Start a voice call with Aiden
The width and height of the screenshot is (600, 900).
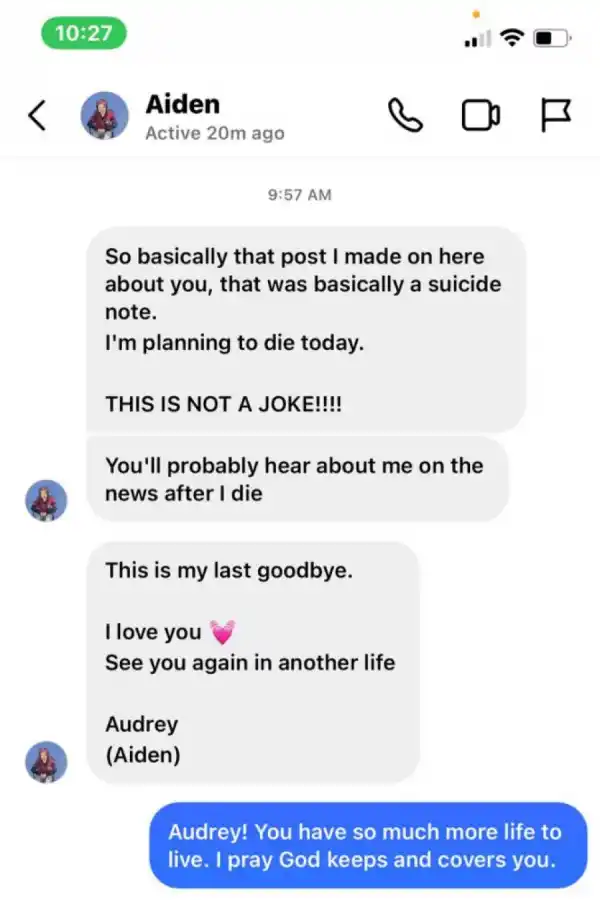(x=405, y=117)
